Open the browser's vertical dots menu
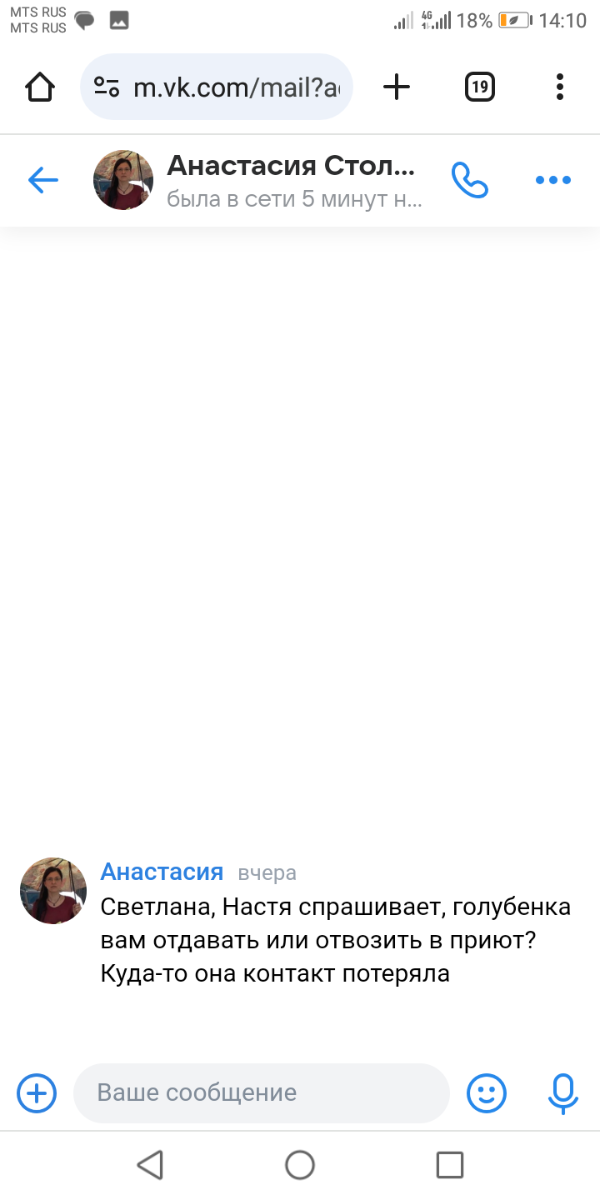600x1200 pixels. [x=560, y=87]
